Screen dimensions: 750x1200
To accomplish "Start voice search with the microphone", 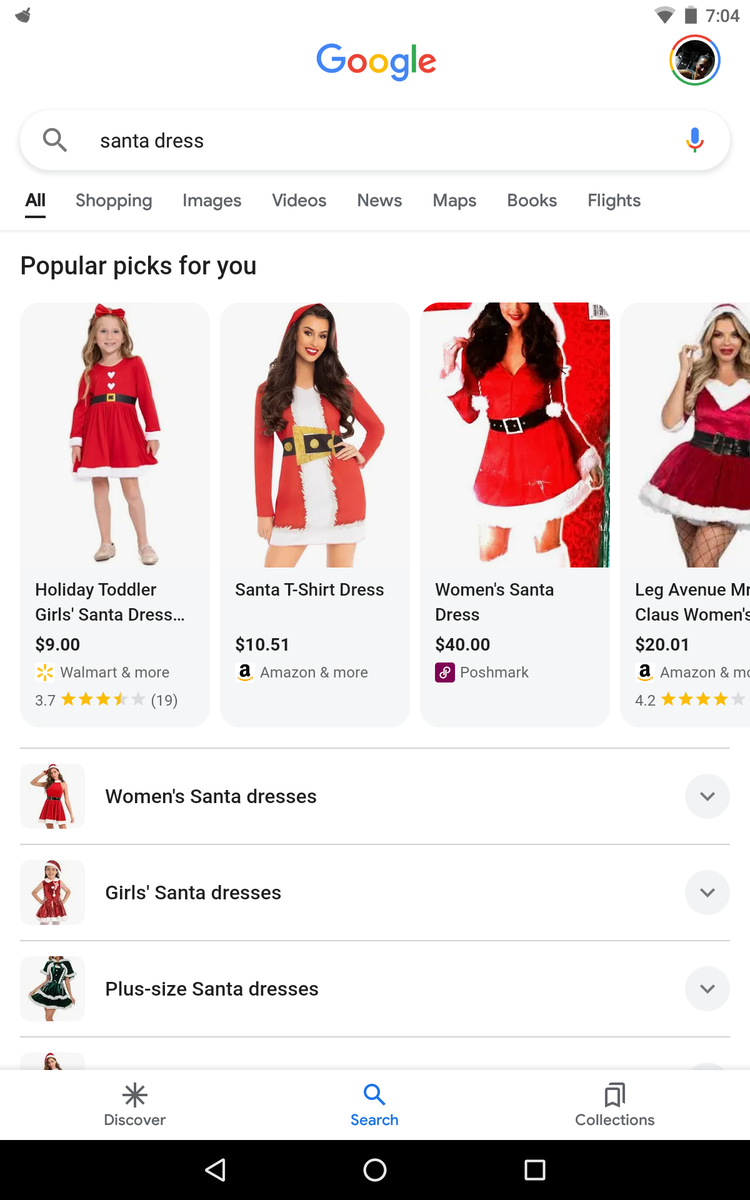I will pyautogui.click(x=695, y=141).
